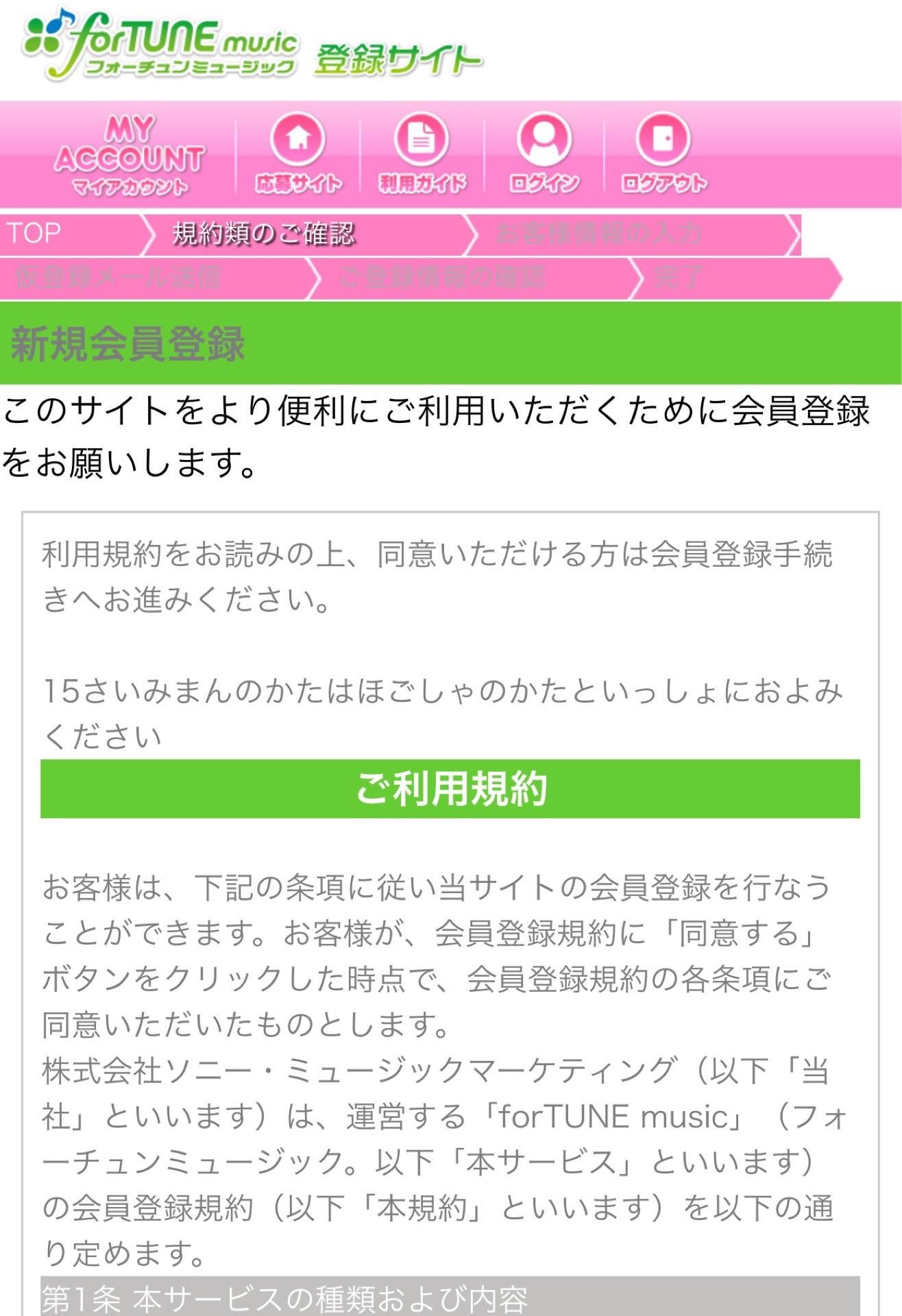This screenshot has height=1316, width=902.
Task: Tap the ログアウト logout button
Action: tap(663, 152)
